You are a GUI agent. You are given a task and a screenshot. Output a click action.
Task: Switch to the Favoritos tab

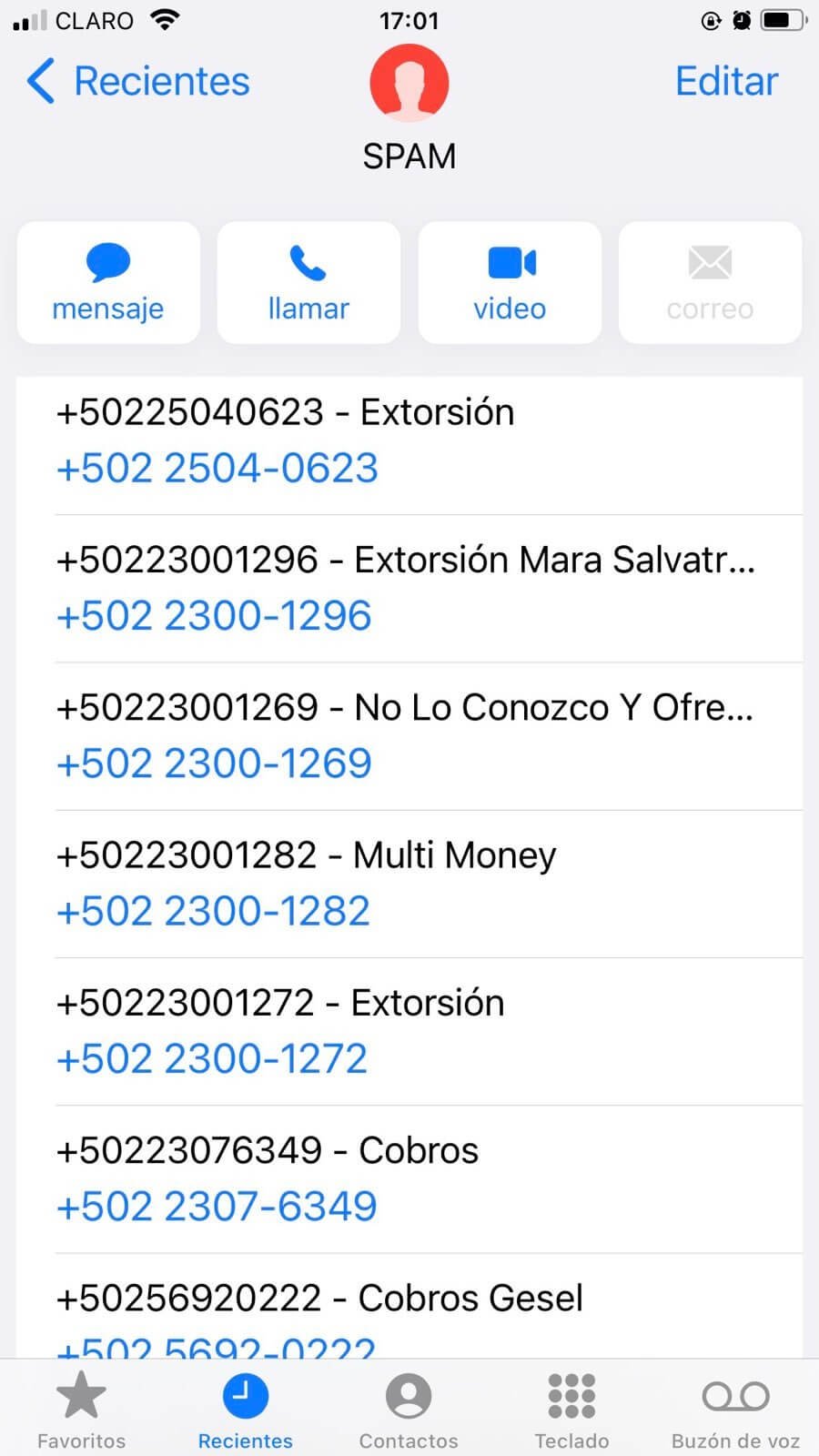pos(81,1410)
